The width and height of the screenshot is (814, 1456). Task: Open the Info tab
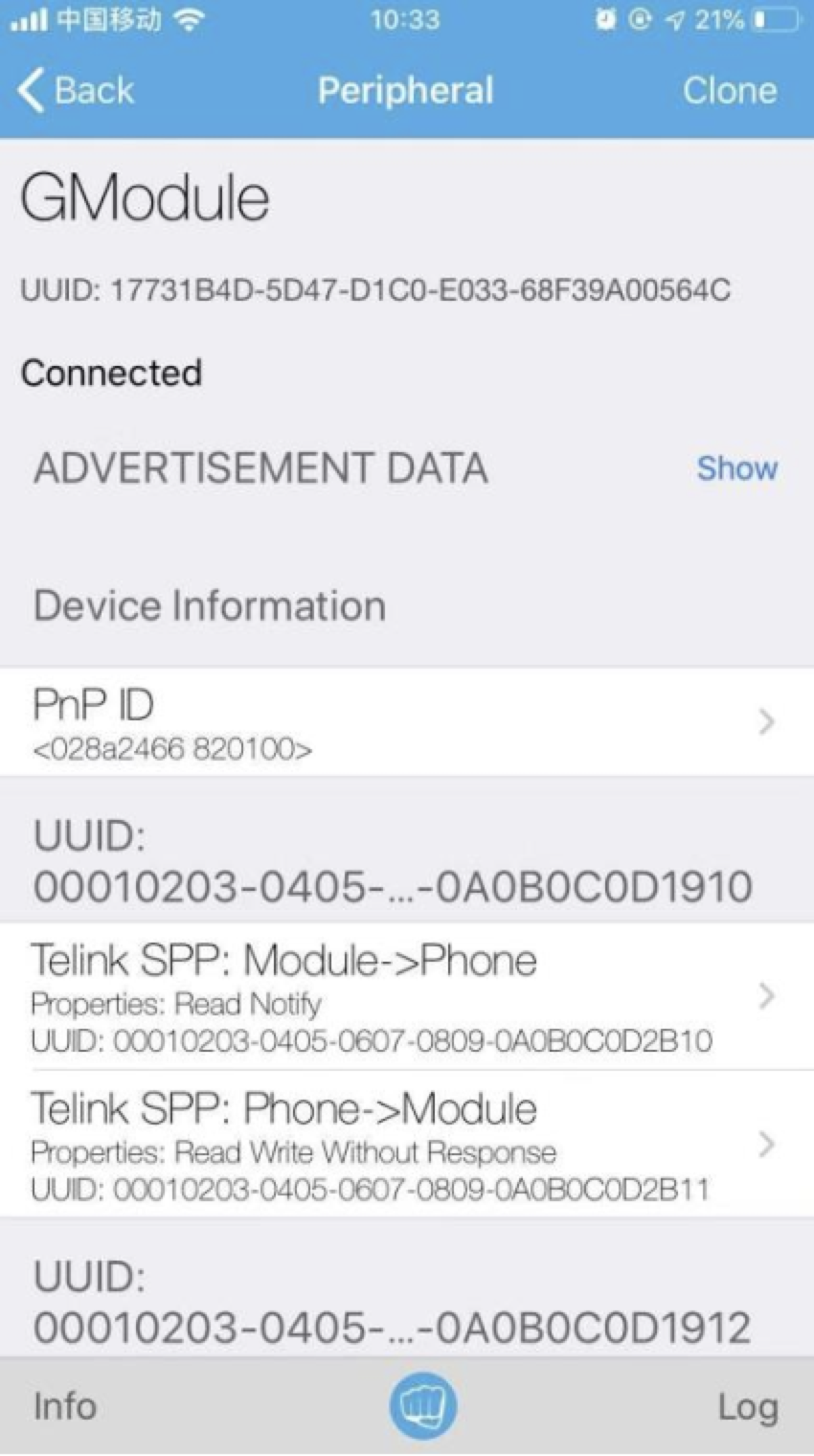click(x=65, y=1406)
